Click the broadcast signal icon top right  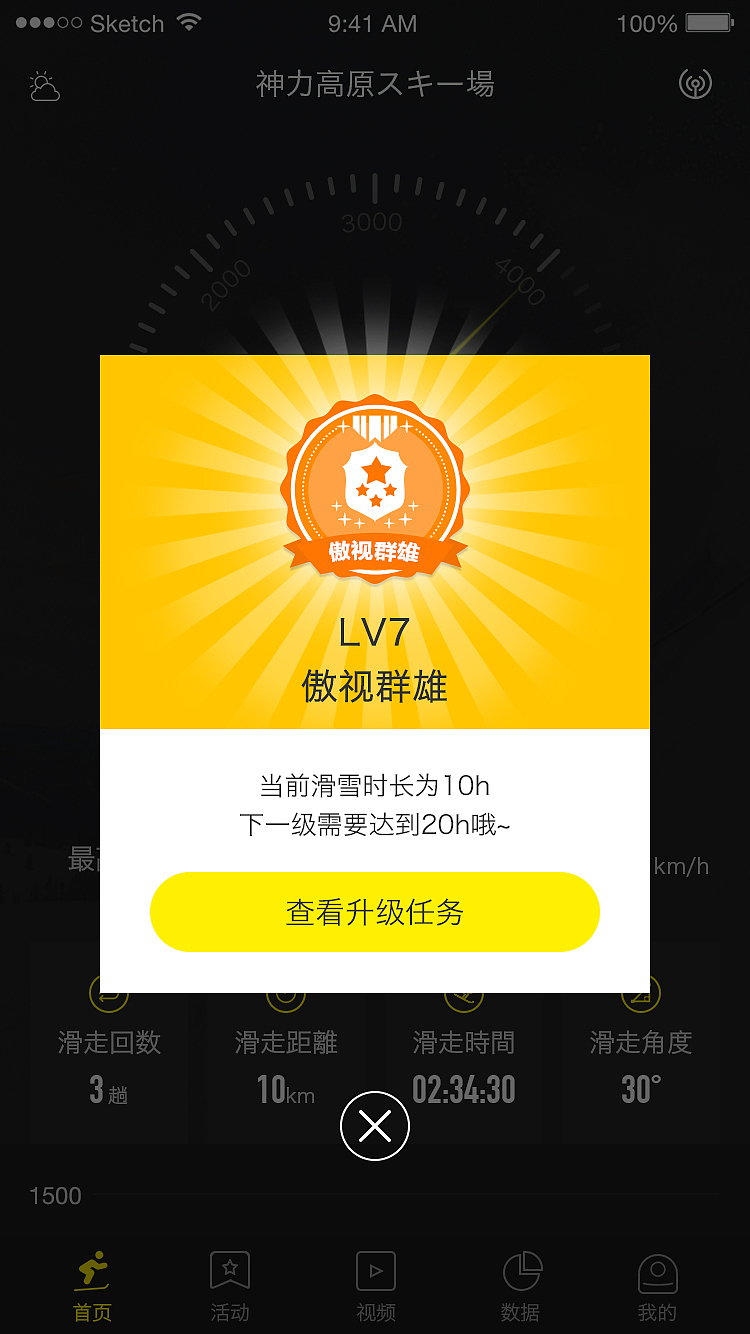[695, 84]
